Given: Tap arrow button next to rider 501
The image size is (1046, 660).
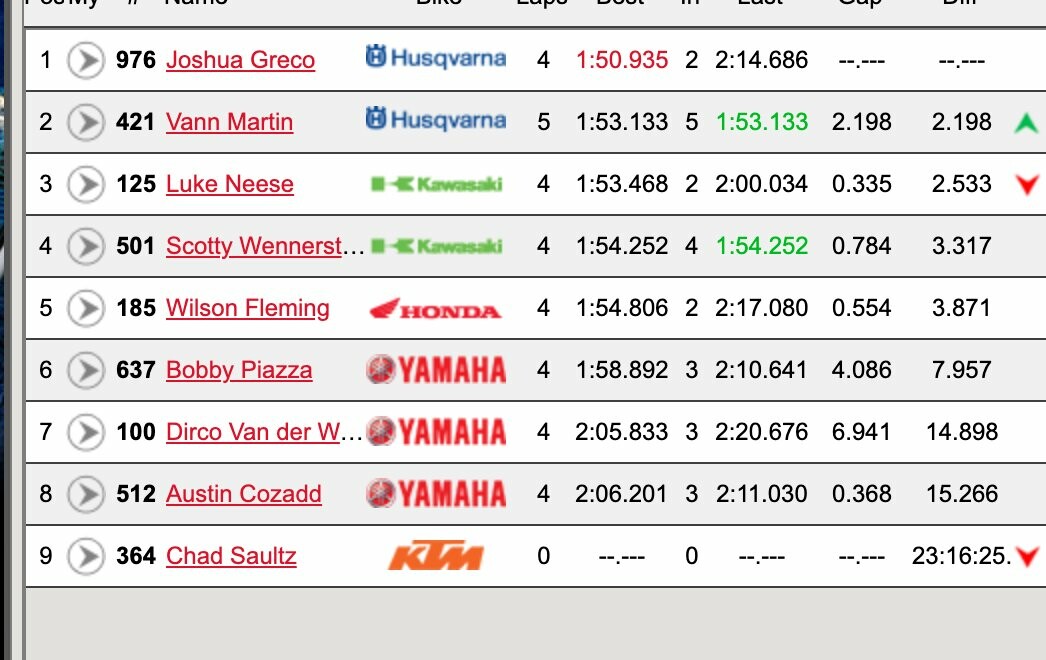Looking at the screenshot, I should click(x=86, y=247).
